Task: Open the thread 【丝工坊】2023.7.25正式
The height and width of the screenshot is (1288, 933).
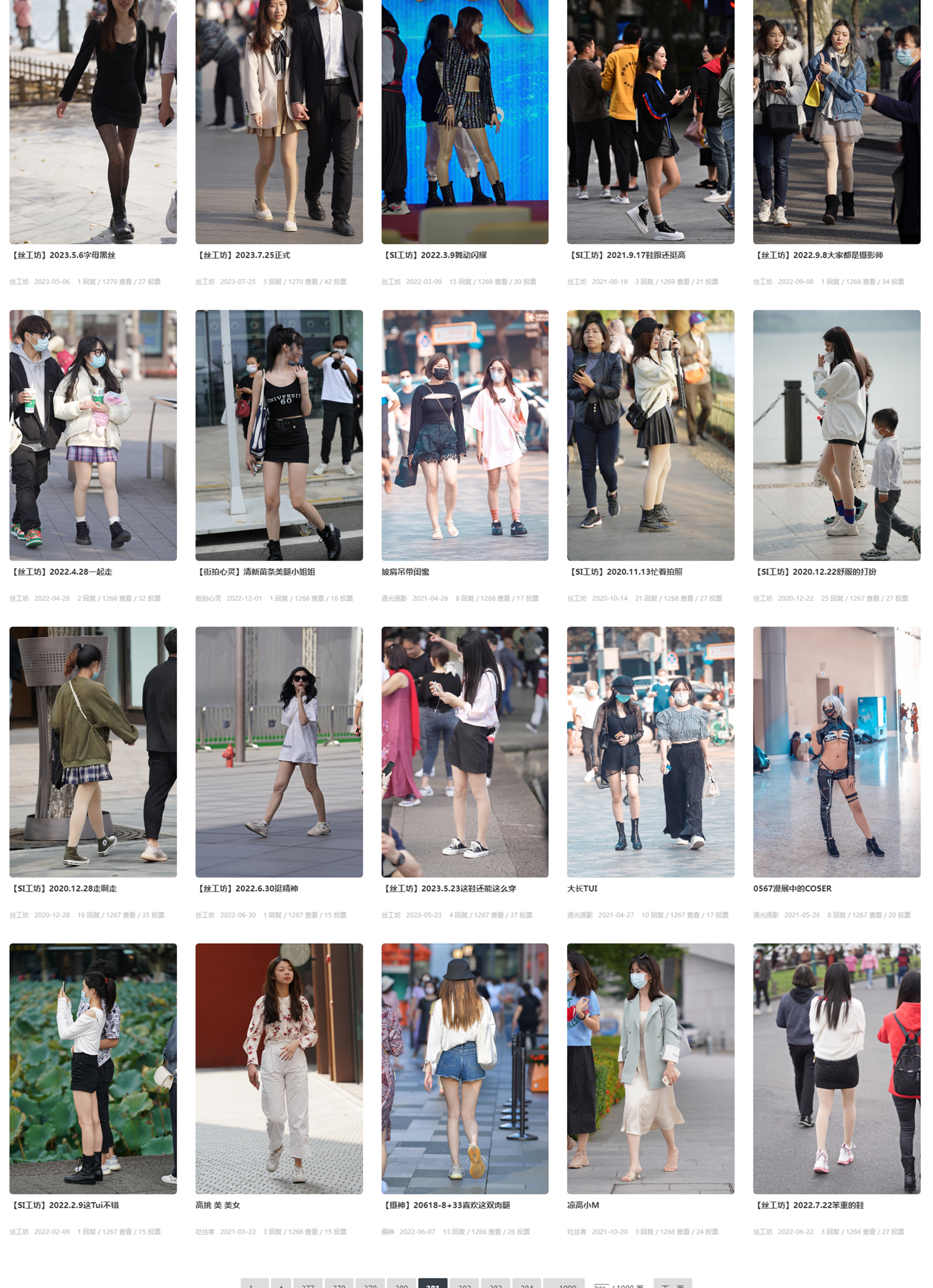Action: tap(243, 255)
